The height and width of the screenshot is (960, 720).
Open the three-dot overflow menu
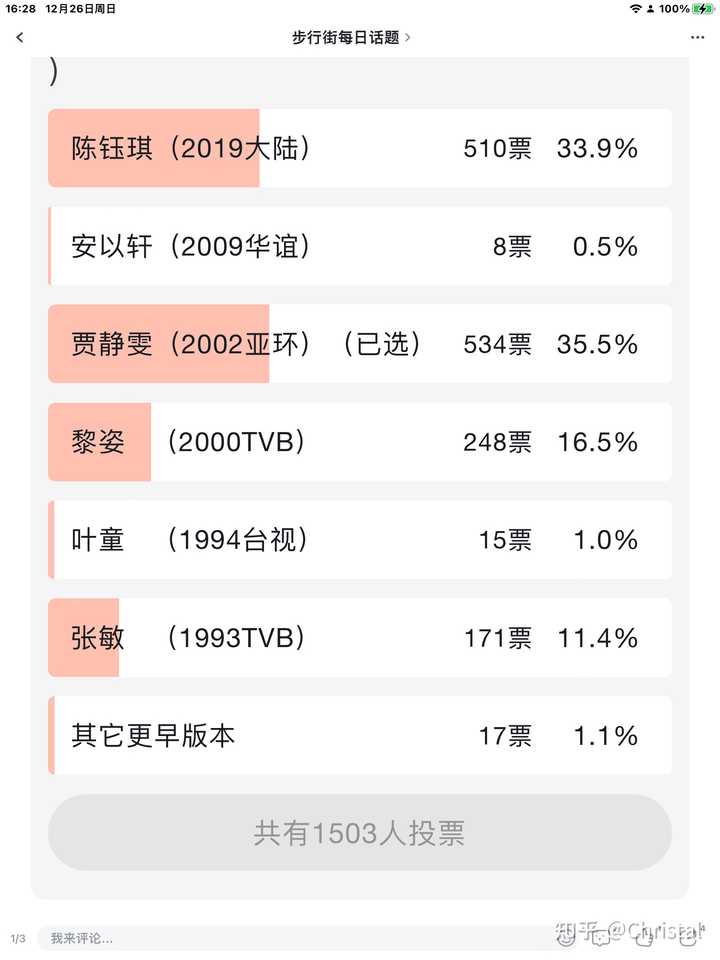697,37
